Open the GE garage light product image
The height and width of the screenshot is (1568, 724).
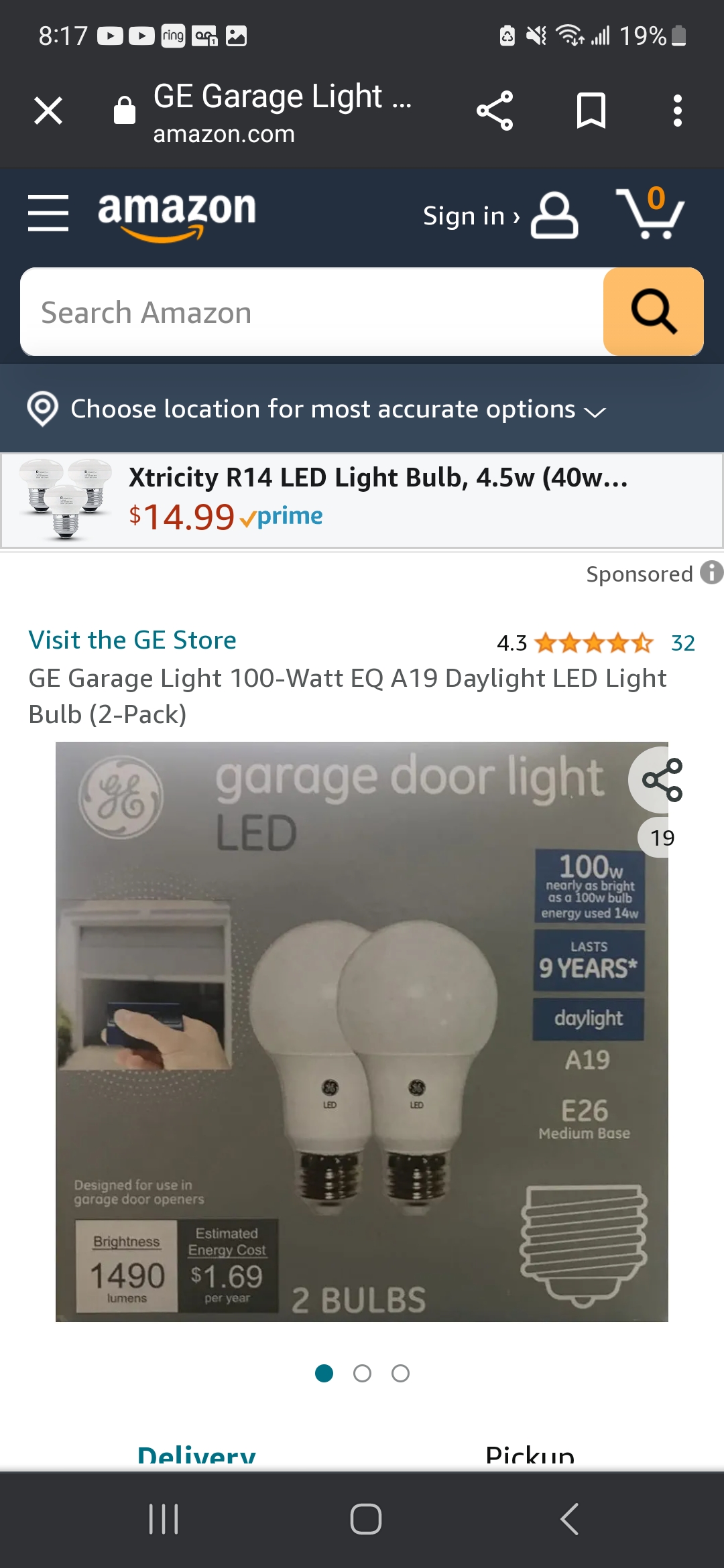tap(362, 1031)
